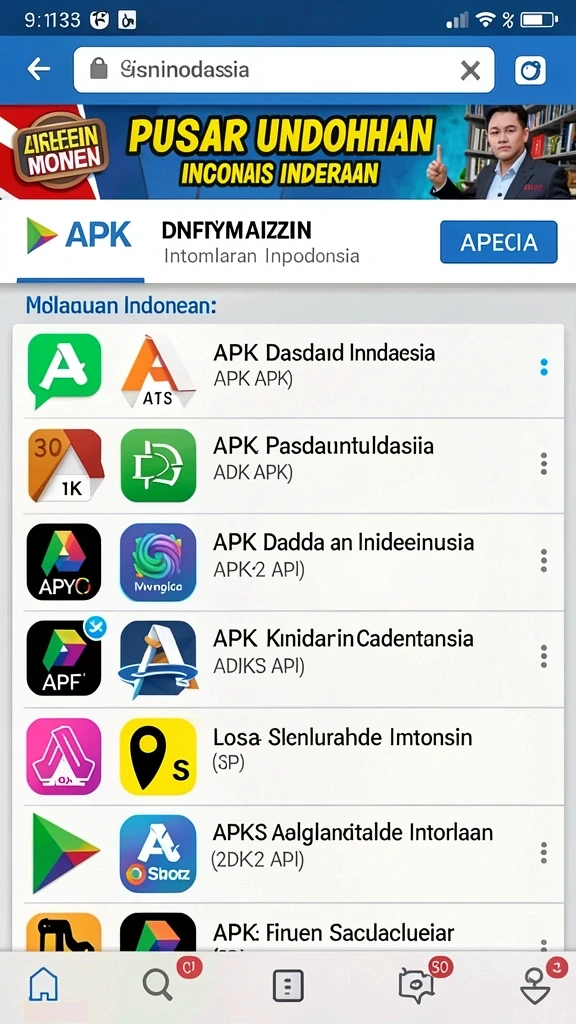Tap the blue APECIA button

click(x=498, y=242)
